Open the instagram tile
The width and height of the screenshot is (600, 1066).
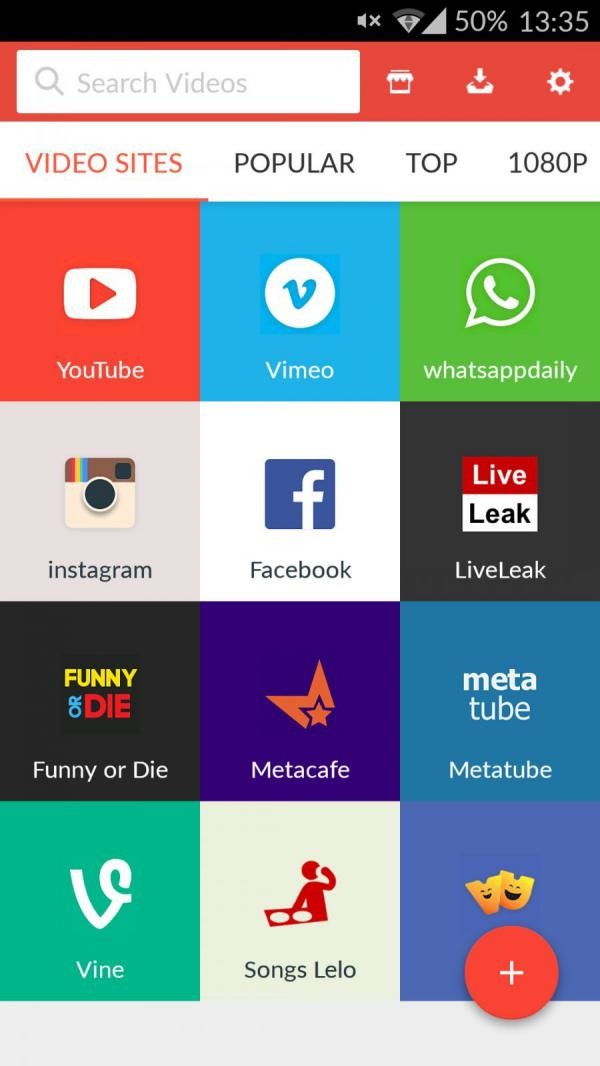tap(100, 501)
